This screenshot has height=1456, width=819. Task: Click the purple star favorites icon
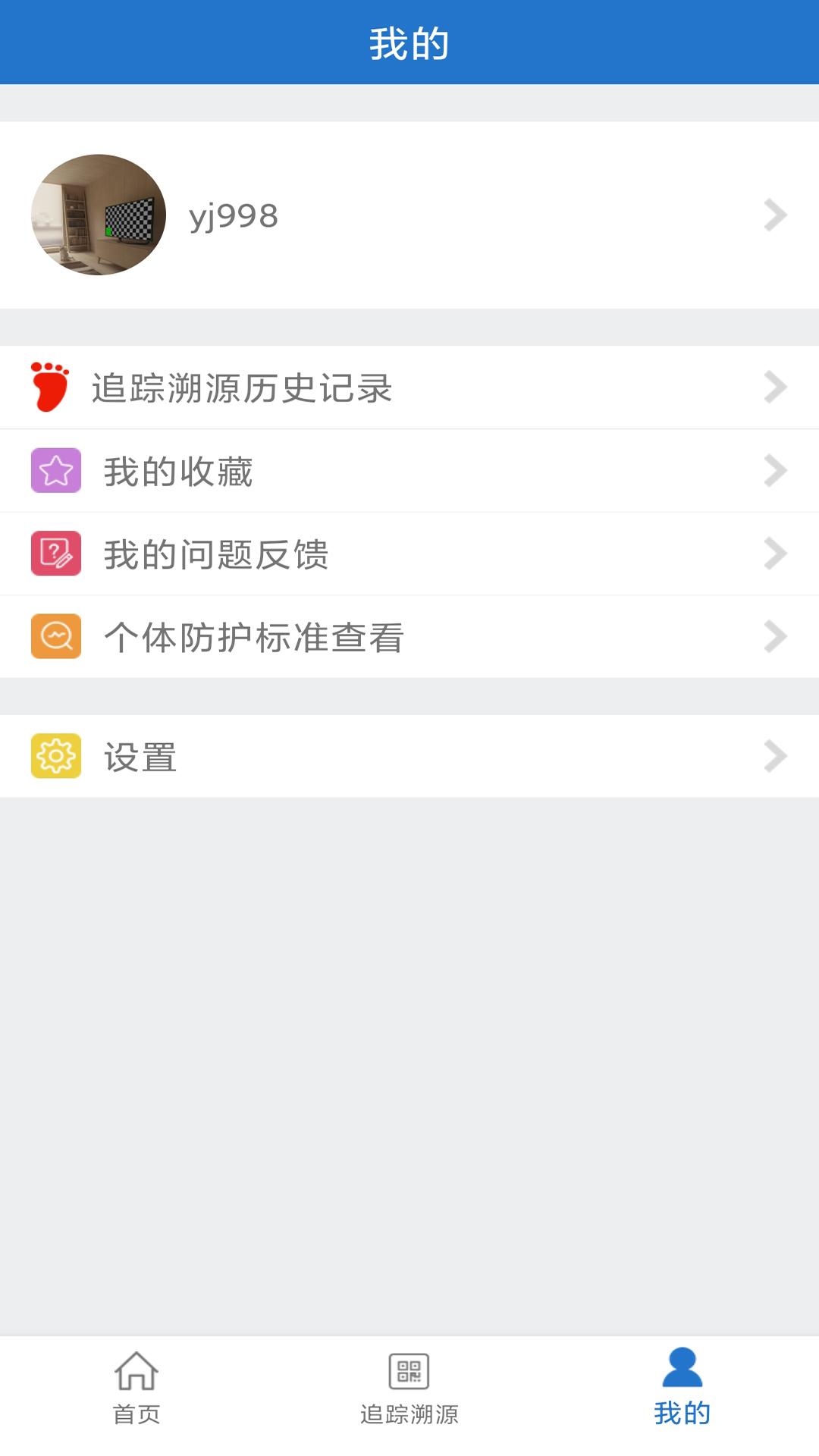pos(54,470)
